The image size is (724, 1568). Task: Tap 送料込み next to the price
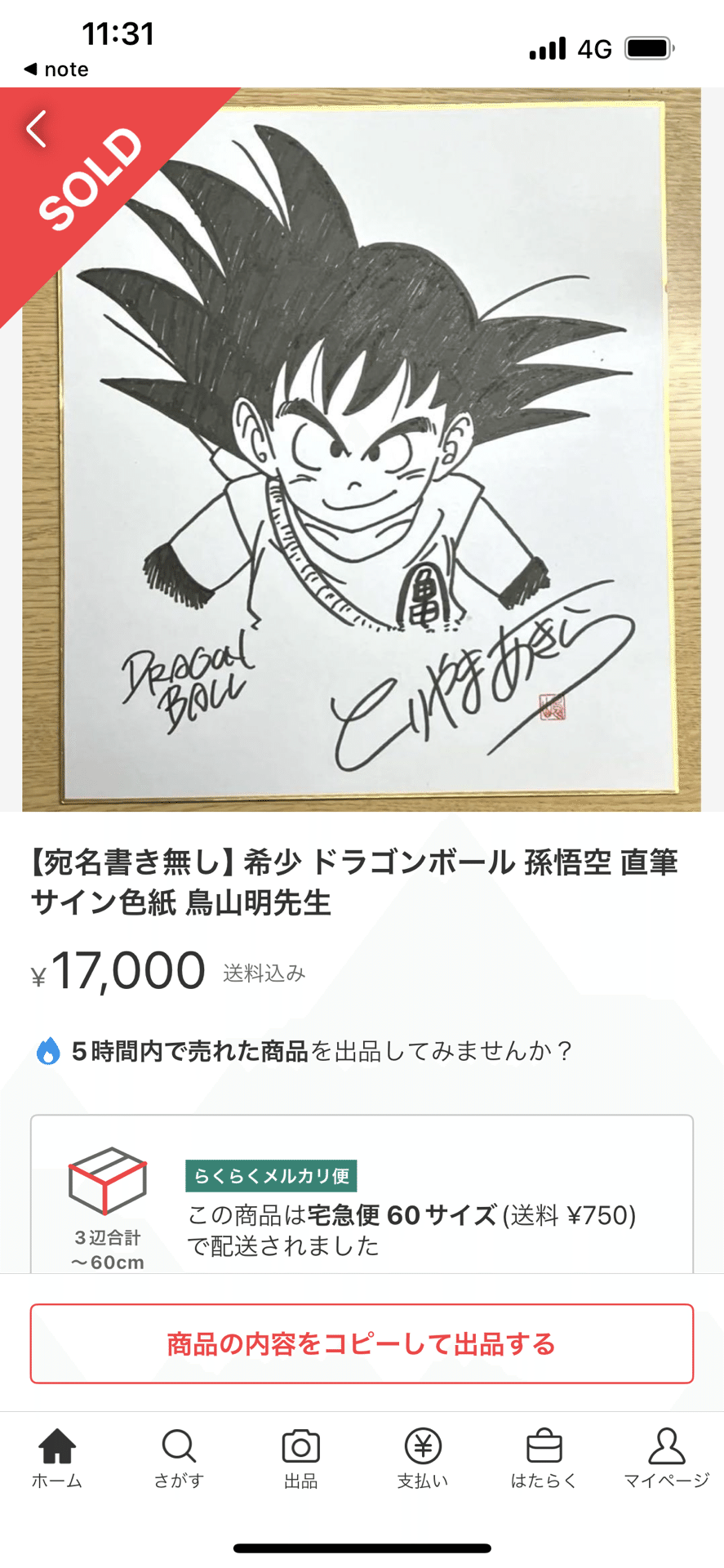264,973
